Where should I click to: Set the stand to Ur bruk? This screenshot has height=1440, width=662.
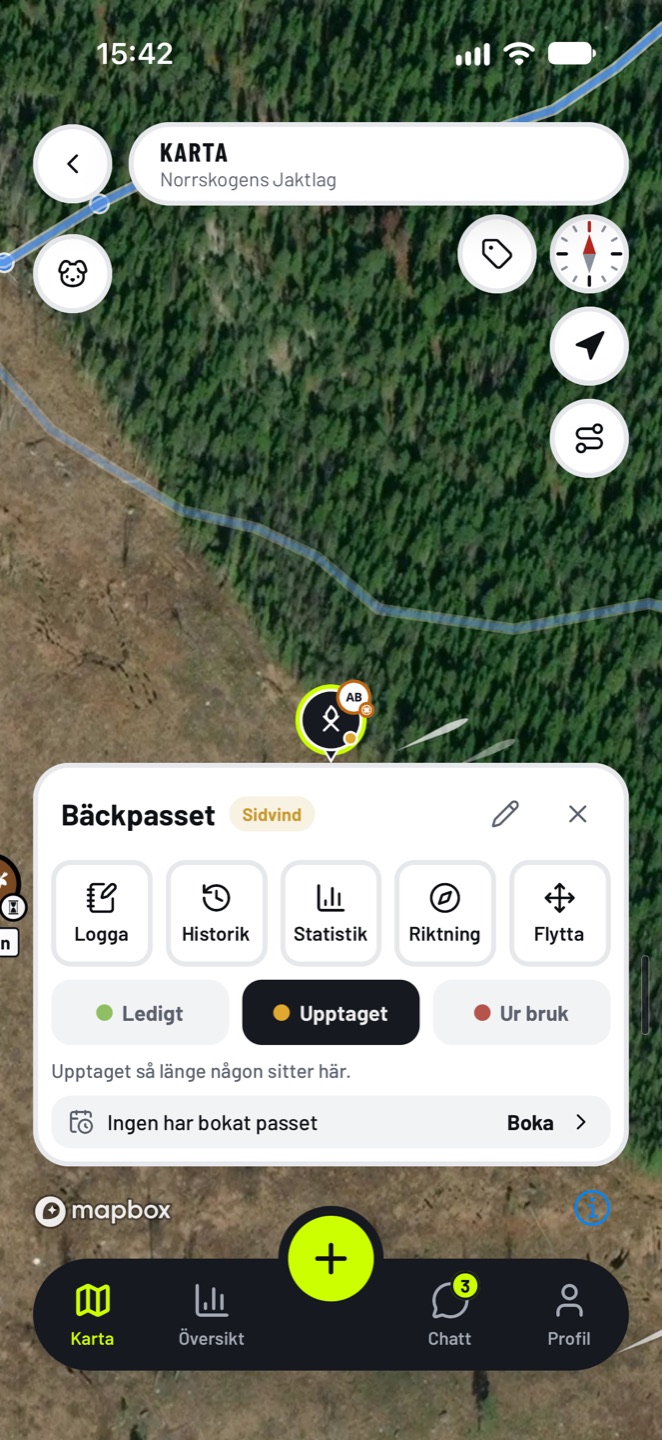[521, 1013]
